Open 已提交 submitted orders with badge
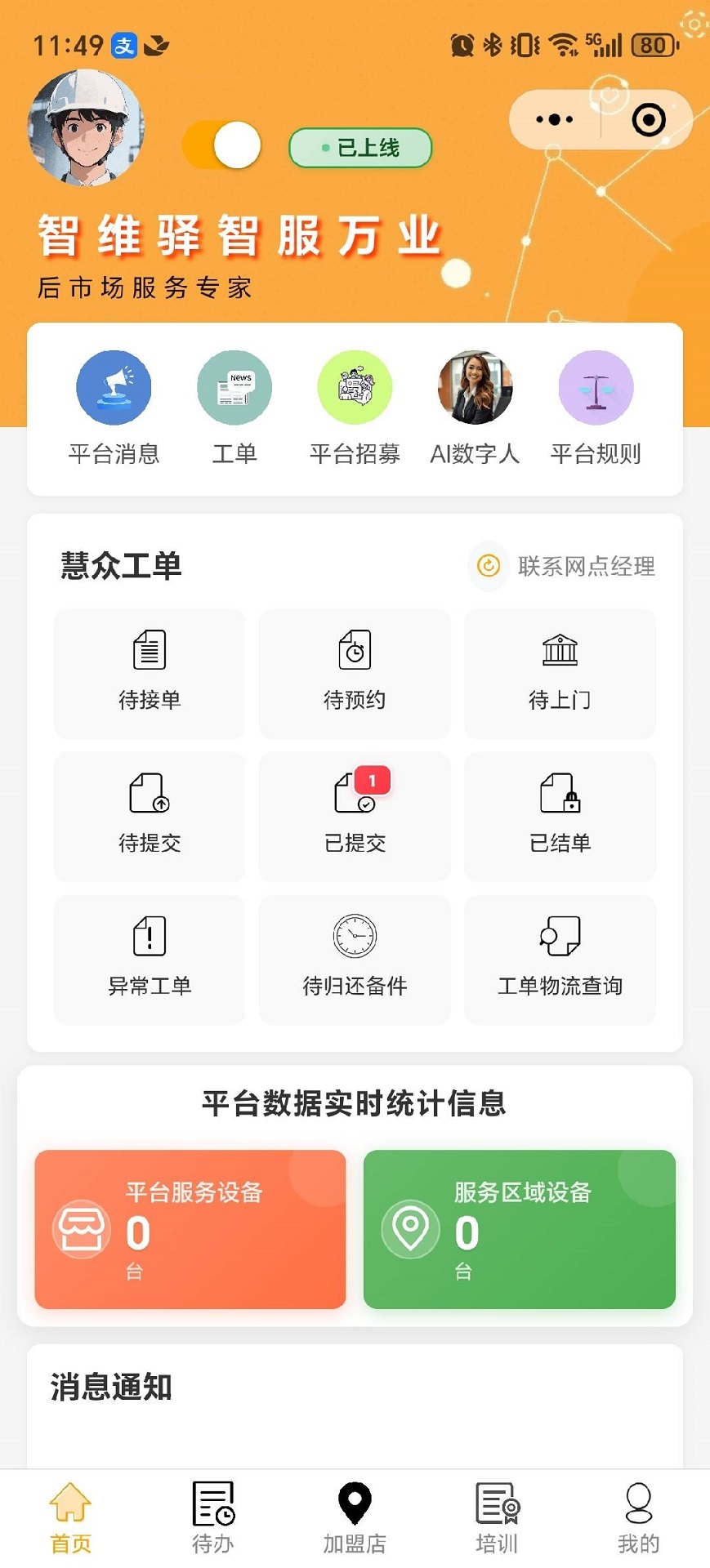Screen dimensions: 710x1568 [x=355, y=815]
